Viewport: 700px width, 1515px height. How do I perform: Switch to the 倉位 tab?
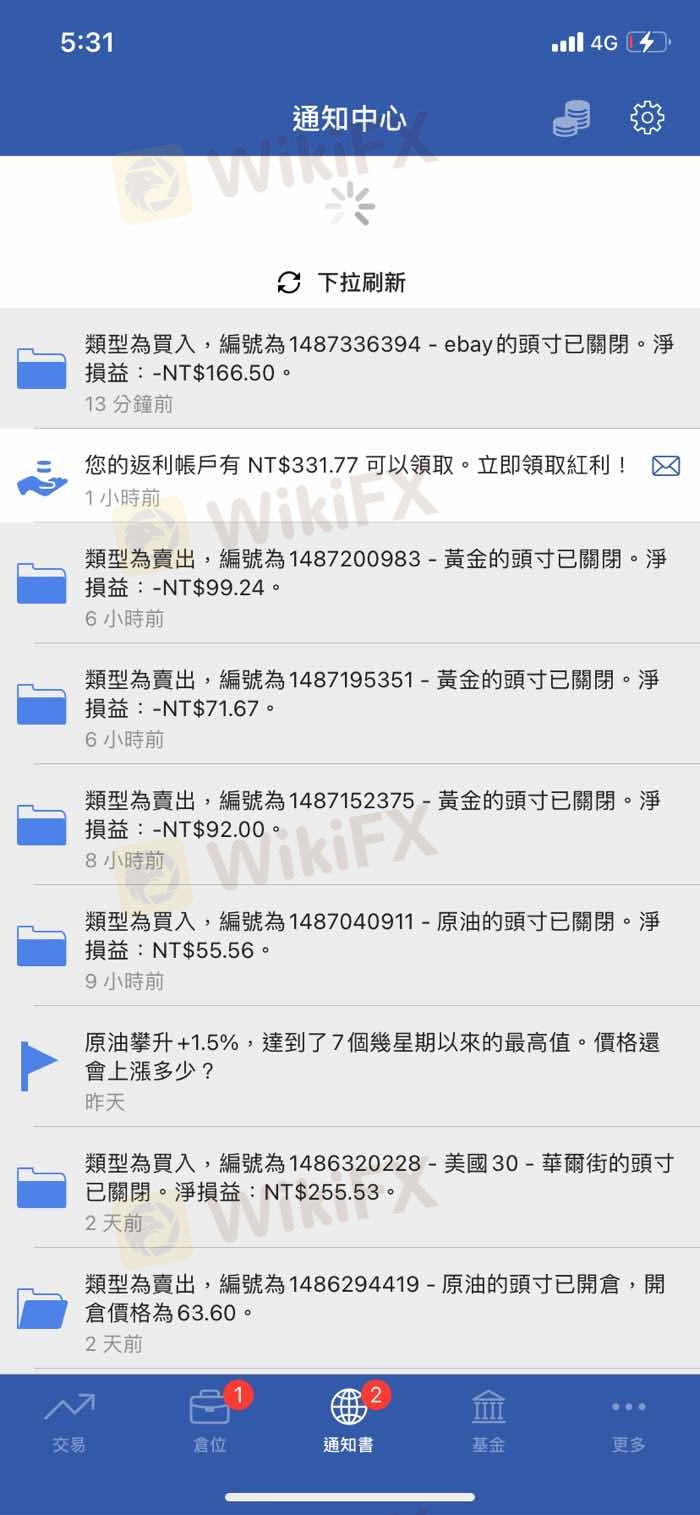[x=210, y=1421]
